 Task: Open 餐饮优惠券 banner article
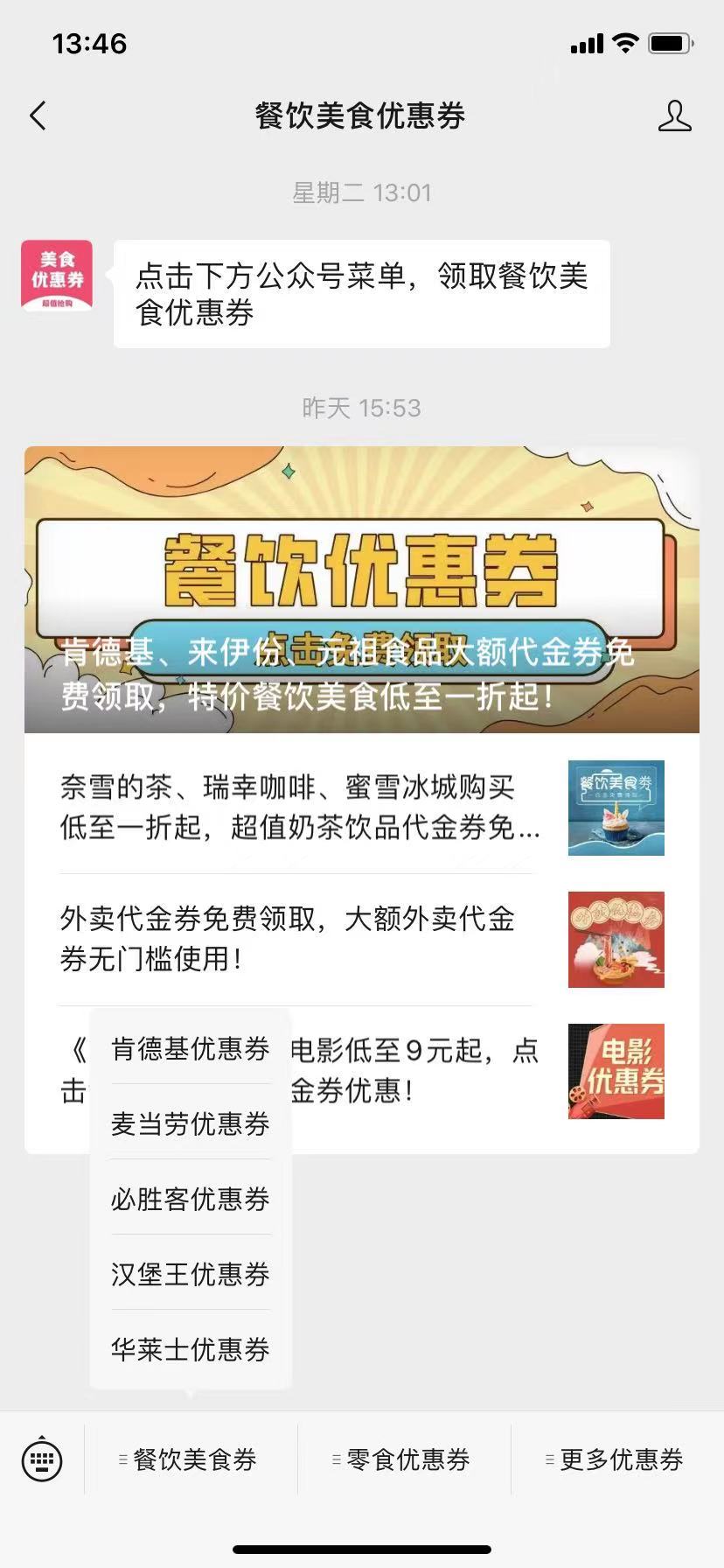tap(362, 589)
